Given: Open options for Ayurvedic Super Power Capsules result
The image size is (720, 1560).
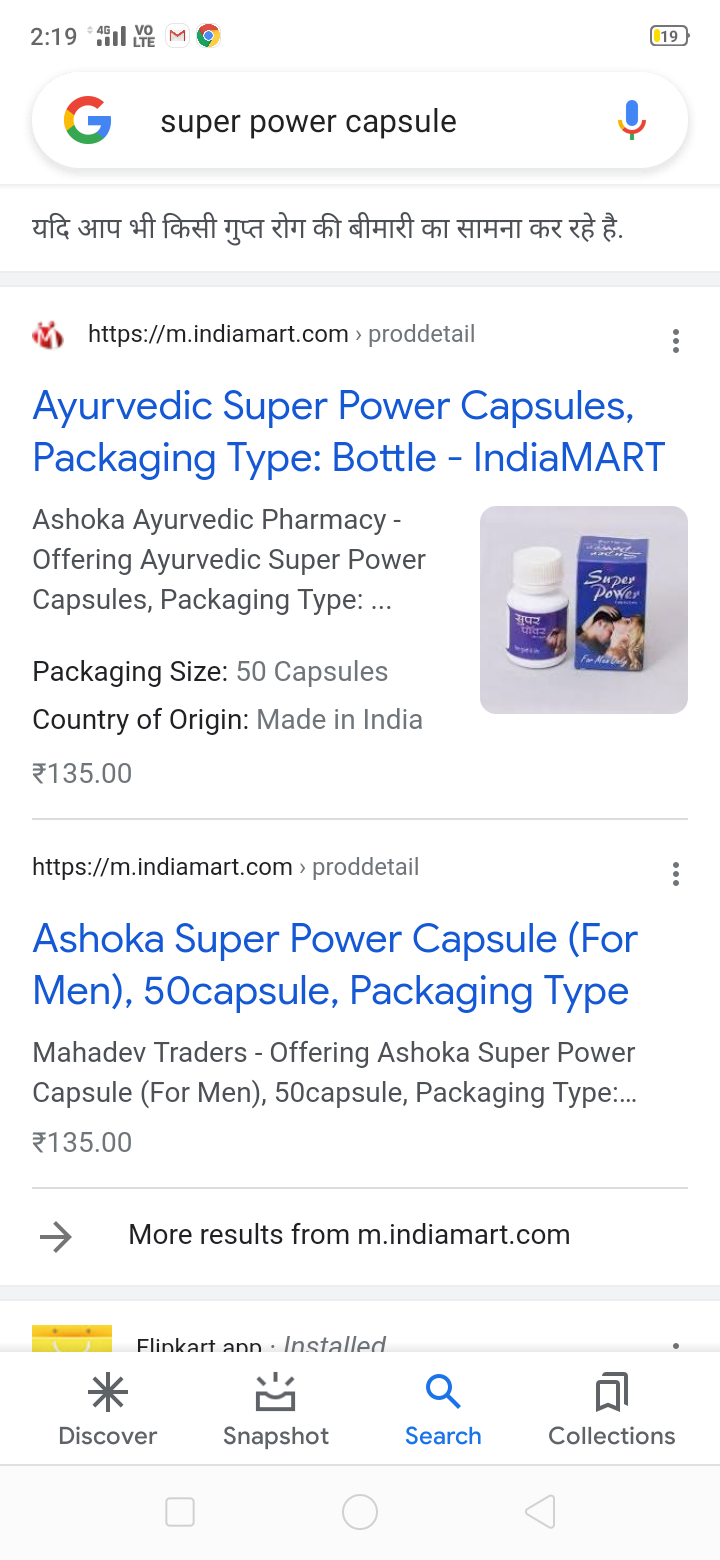Looking at the screenshot, I should pyautogui.click(x=676, y=341).
